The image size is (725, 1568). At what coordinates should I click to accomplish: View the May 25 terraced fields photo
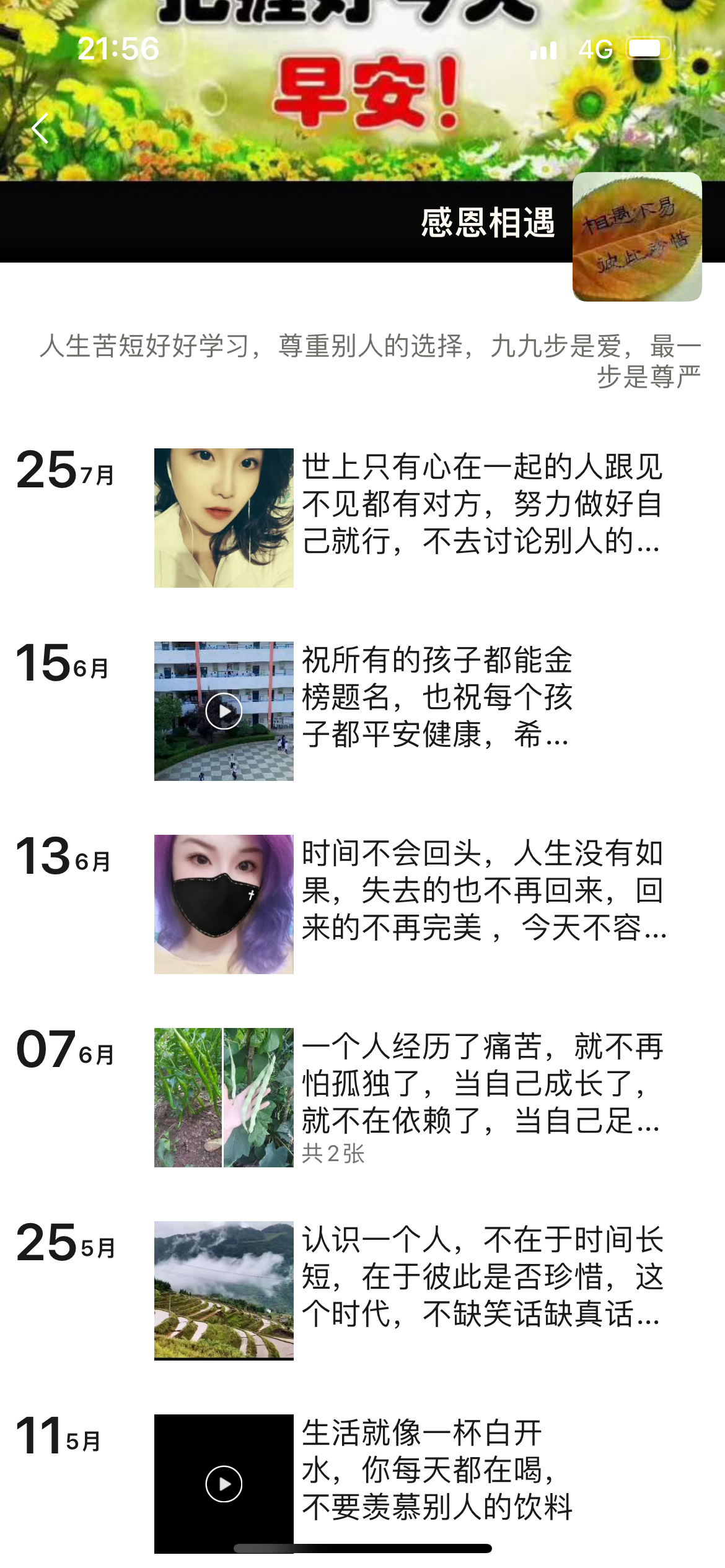coord(224,1288)
